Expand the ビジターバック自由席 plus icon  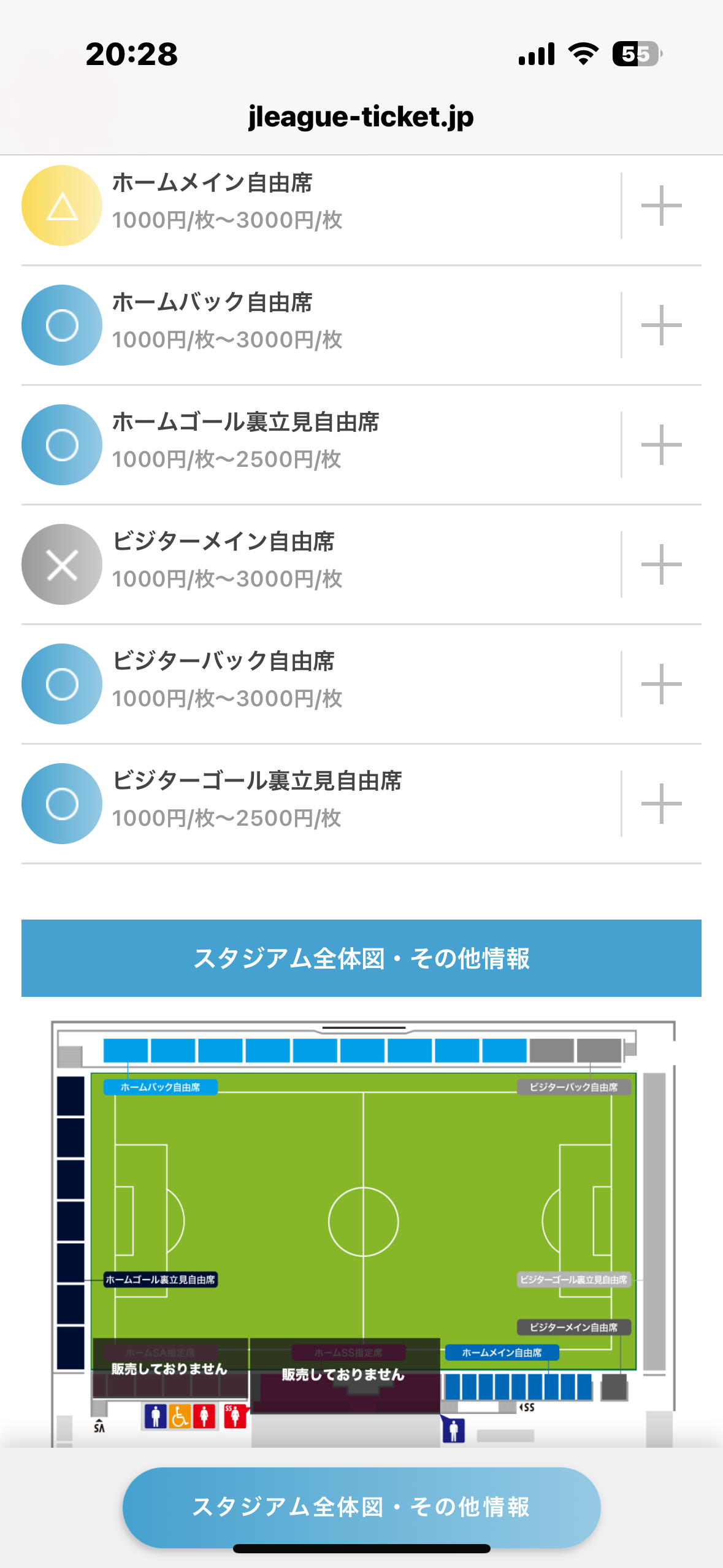(661, 684)
